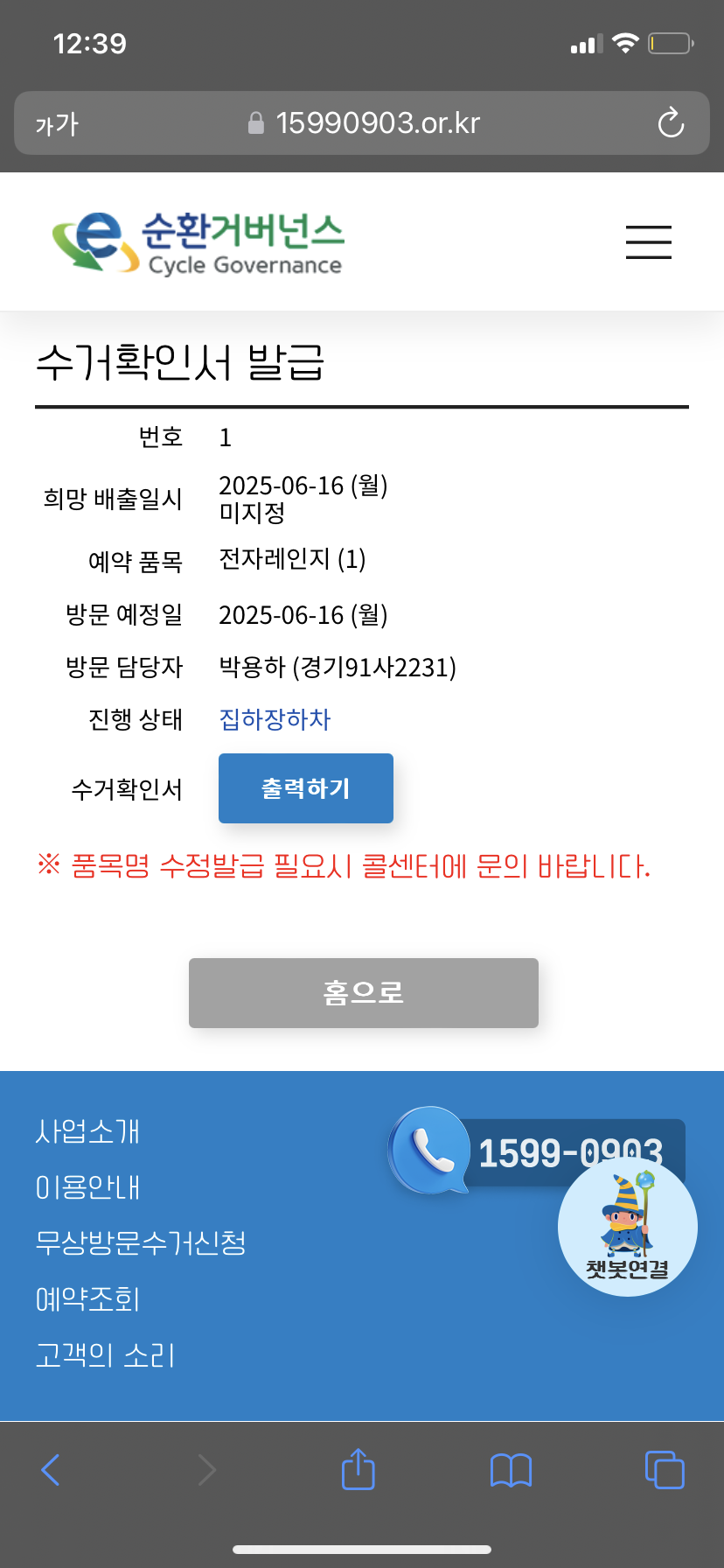Go back in Safari
Screen dimensions: 724x1568
[51, 1470]
